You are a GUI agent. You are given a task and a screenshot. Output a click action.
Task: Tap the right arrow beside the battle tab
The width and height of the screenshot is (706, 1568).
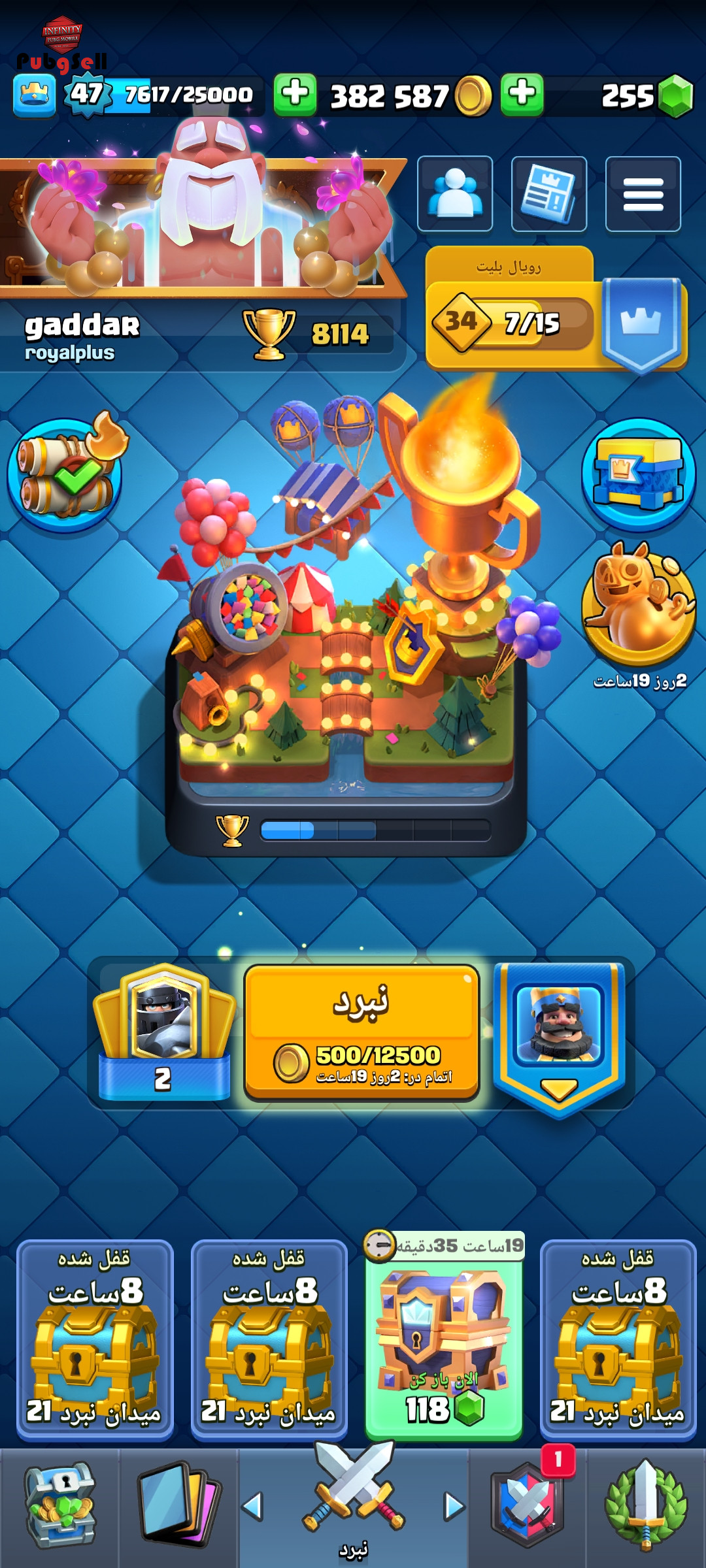[x=454, y=1507]
